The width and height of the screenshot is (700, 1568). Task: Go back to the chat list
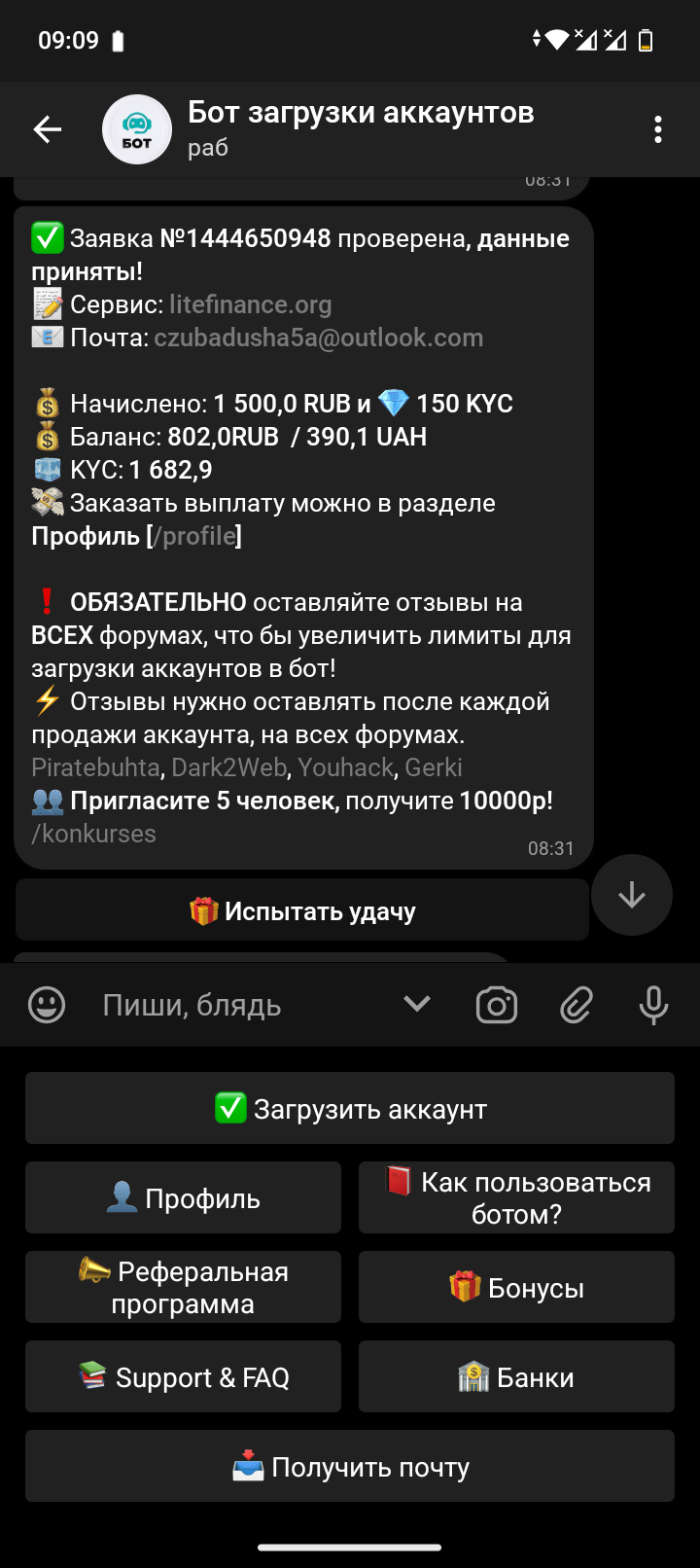coord(47,129)
